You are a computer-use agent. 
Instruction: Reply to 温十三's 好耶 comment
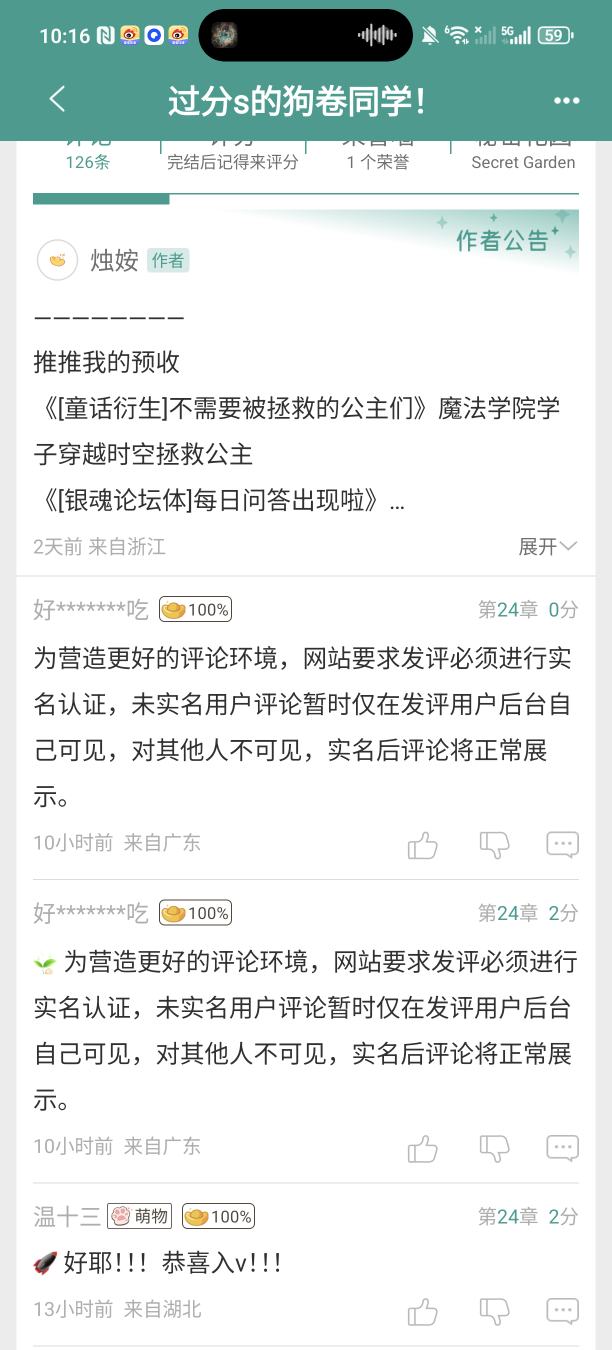[x=562, y=1311]
